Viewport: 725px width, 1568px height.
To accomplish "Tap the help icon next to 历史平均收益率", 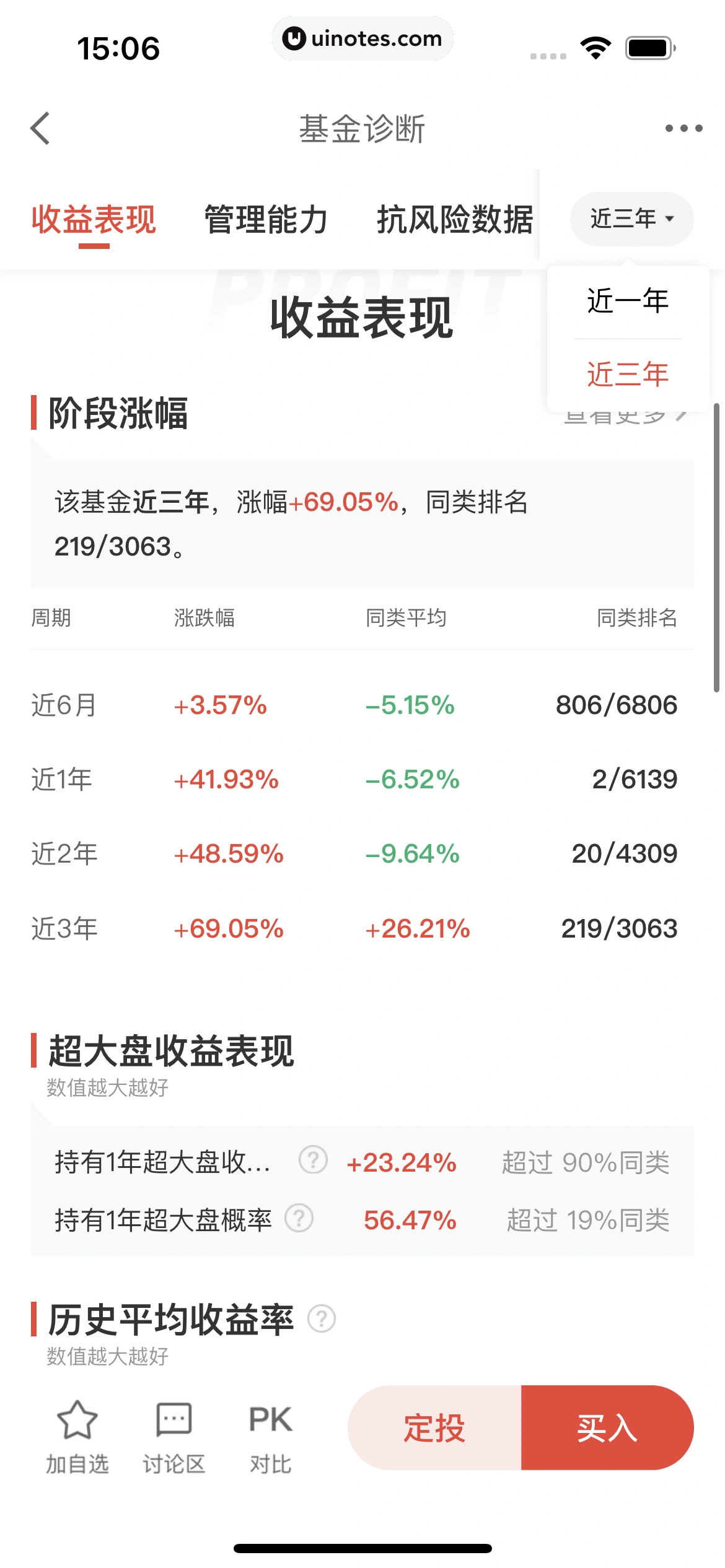I will point(320,1318).
